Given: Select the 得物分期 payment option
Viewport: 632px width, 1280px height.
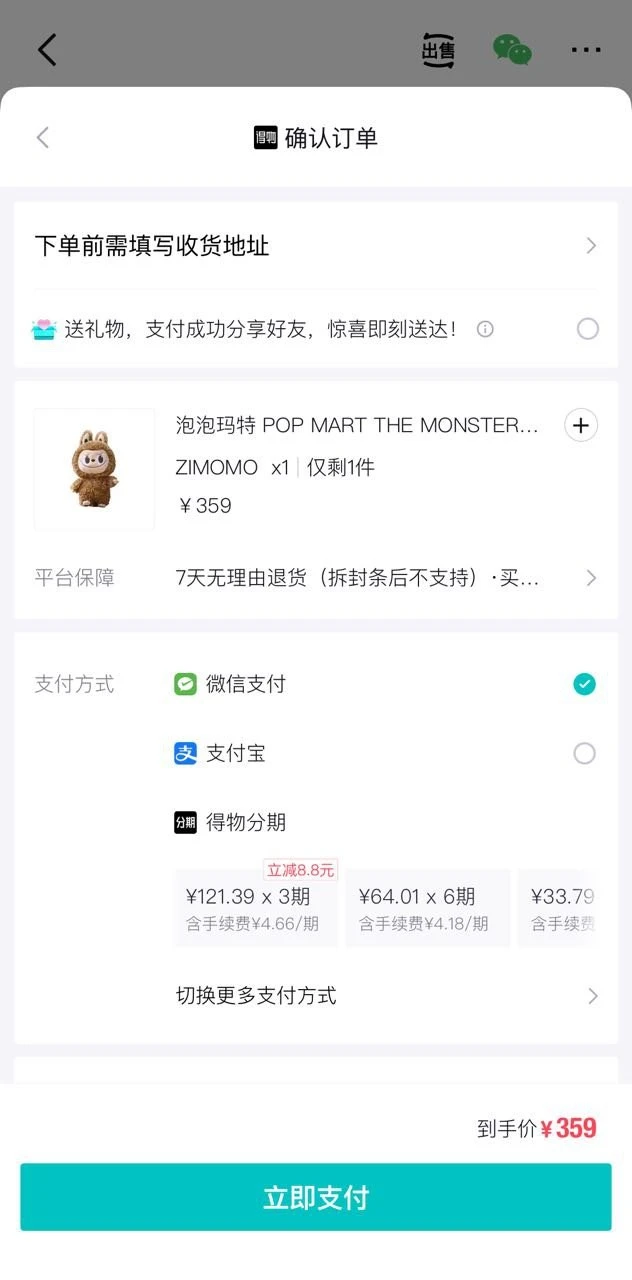Looking at the screenshot, I should coord(245,822).
